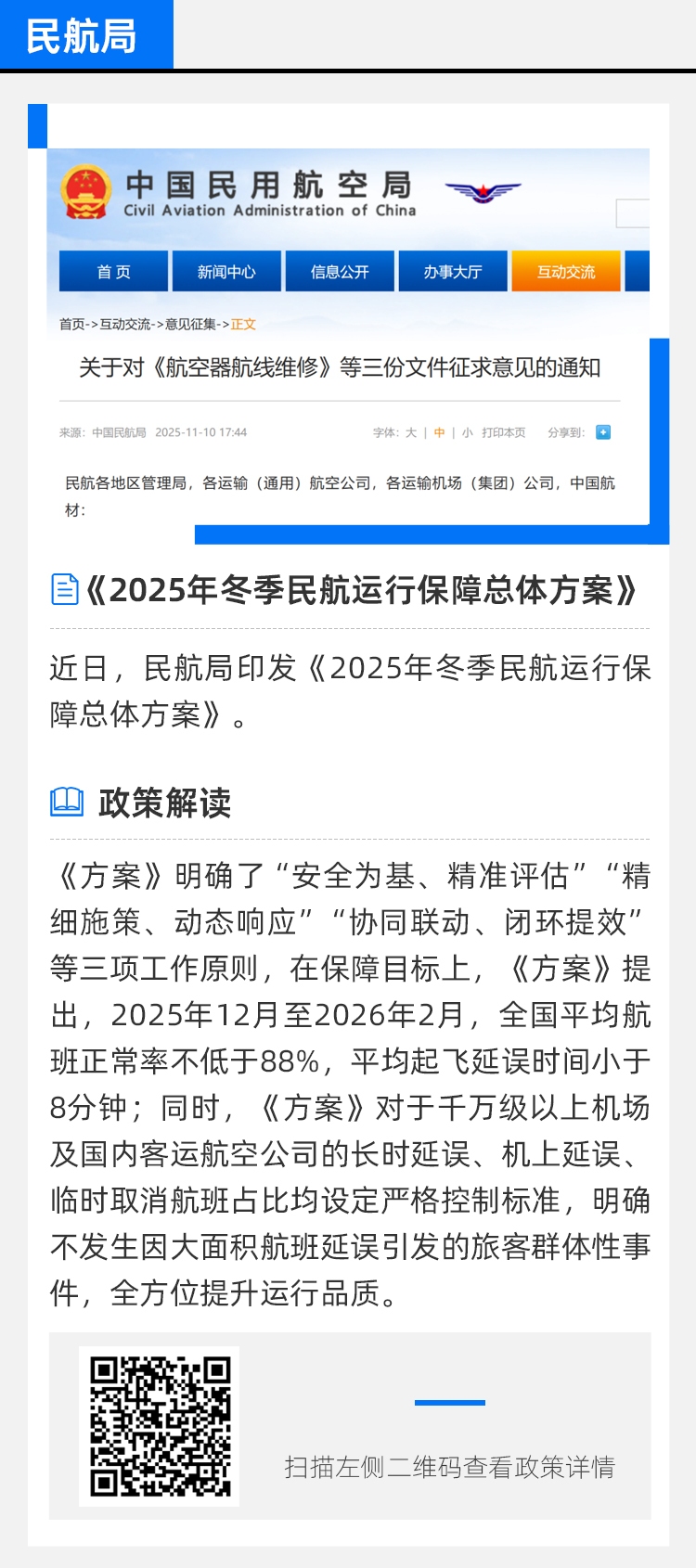Image resolution: width=696 pixels, height=1568 pixels.
Task: Click the CAAC blue wings emblem
Action: click(484, 189)
